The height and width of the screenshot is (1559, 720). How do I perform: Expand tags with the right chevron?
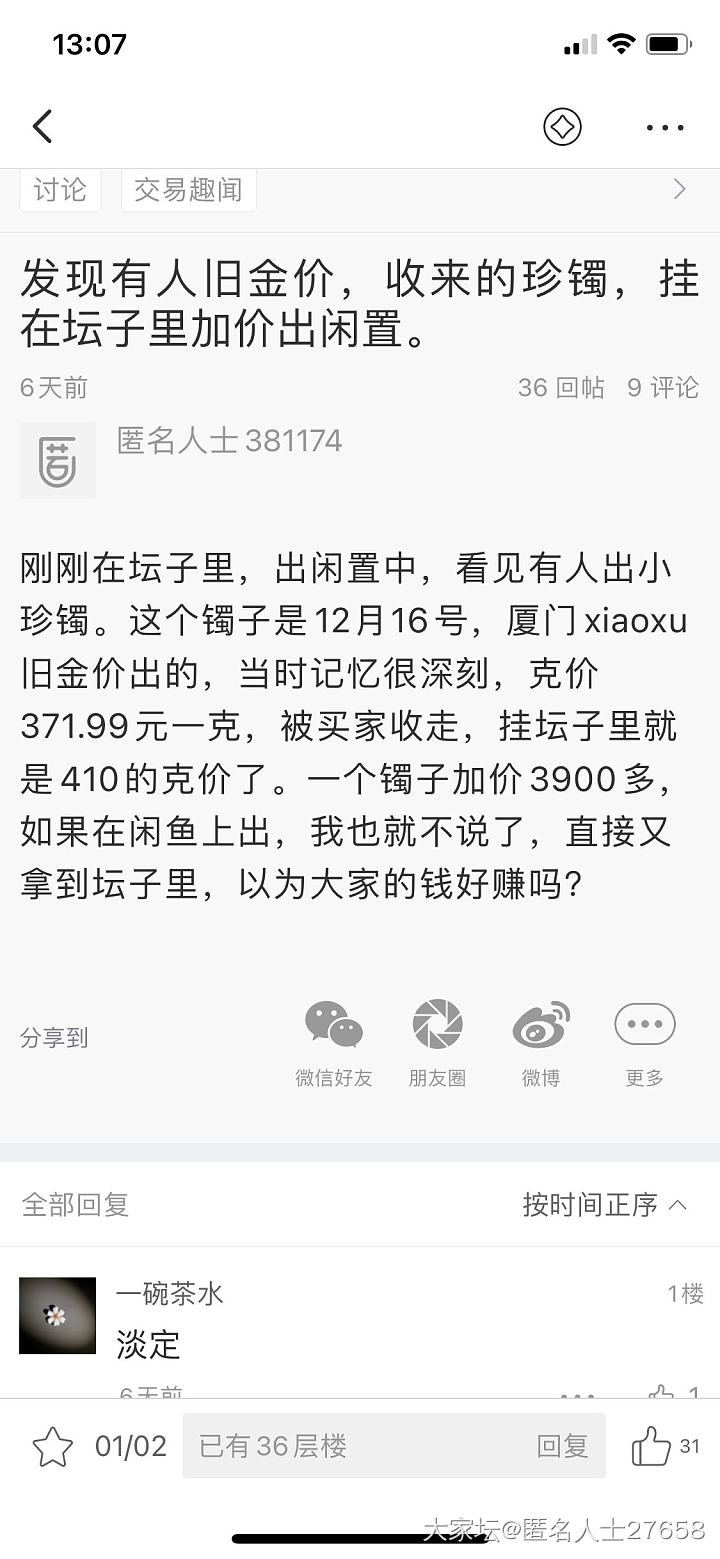[x=680, y=189]
